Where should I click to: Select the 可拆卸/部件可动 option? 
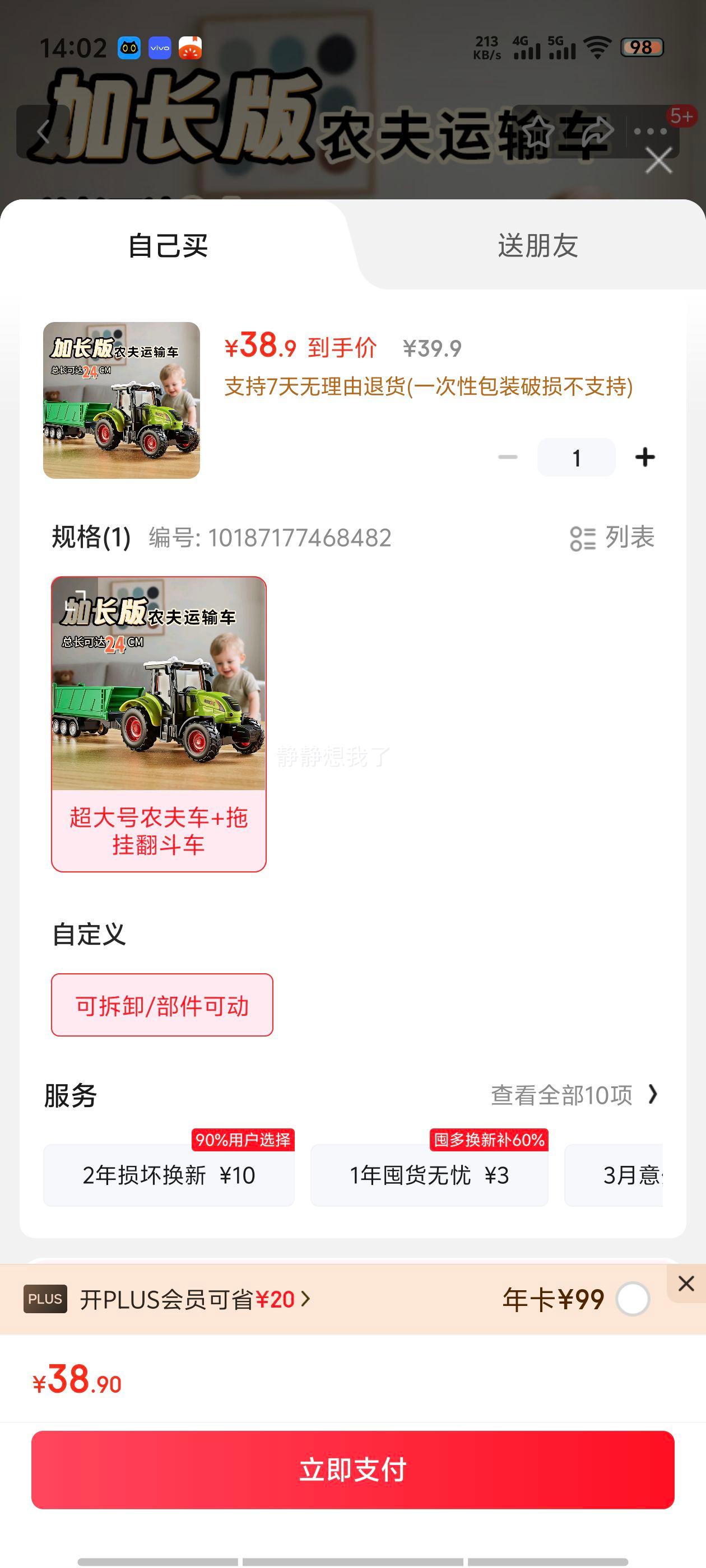tap(162, 1005)
